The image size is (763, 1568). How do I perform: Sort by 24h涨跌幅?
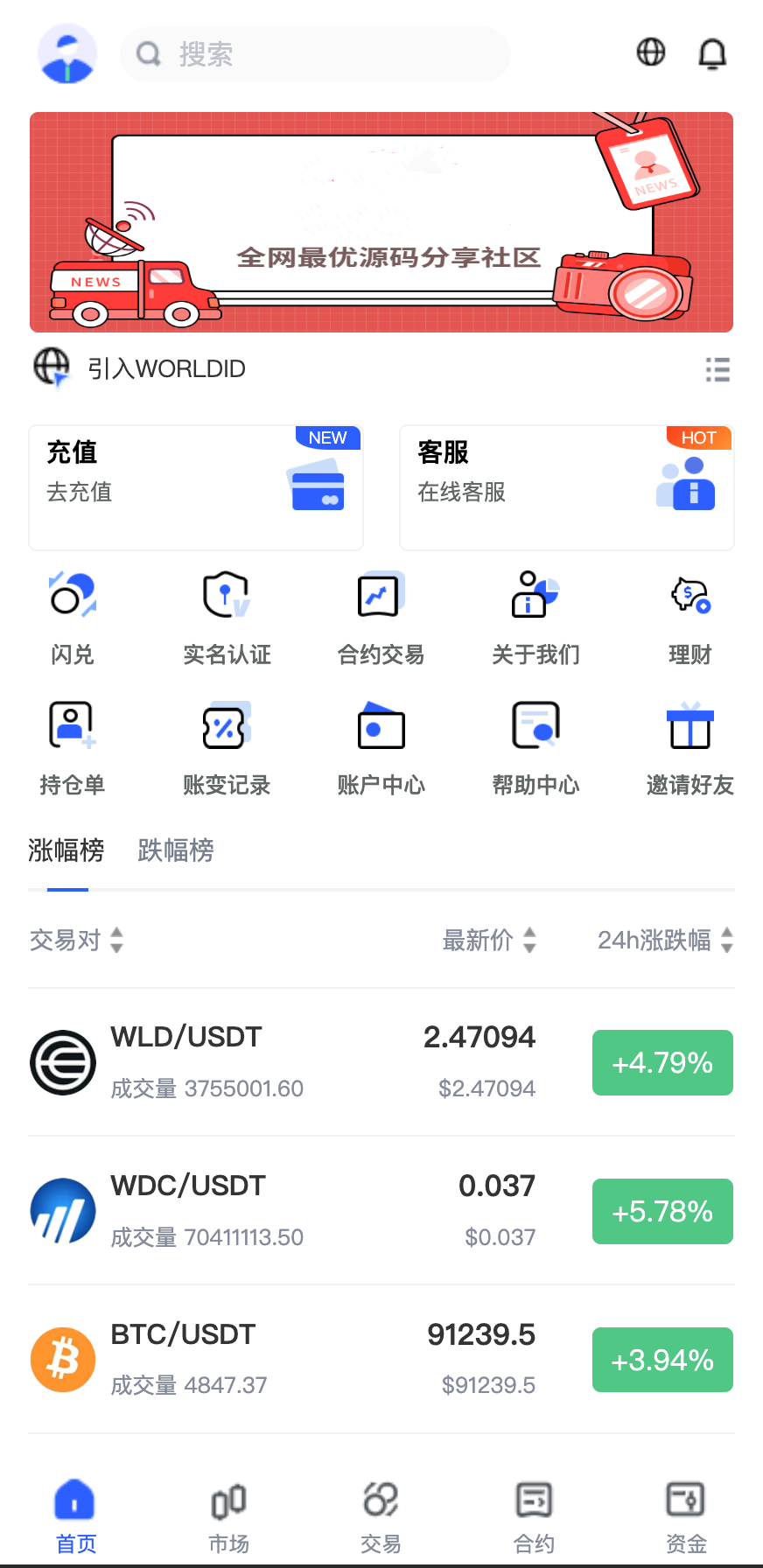pos(665,941)
